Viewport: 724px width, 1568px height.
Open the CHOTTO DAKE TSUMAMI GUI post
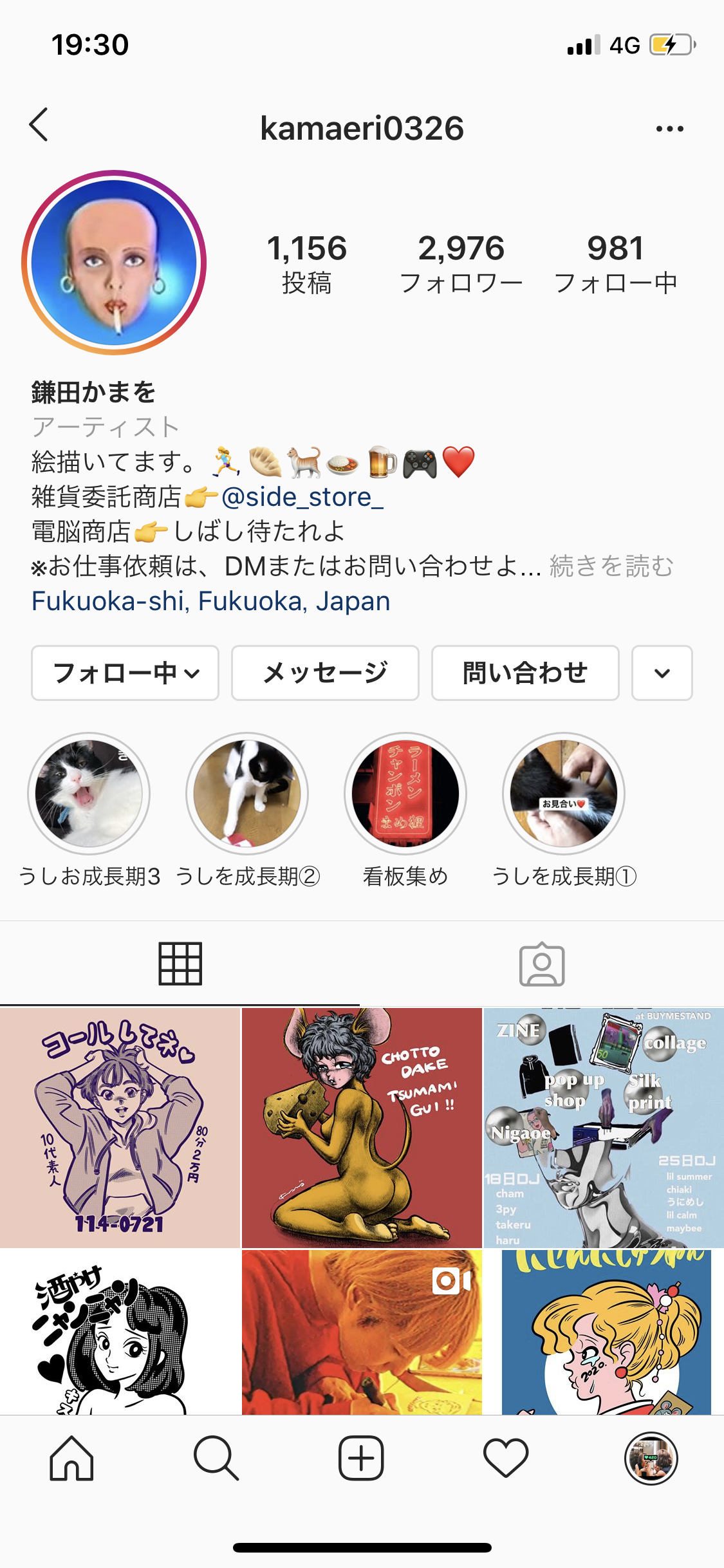click(x=362, y=1128)
